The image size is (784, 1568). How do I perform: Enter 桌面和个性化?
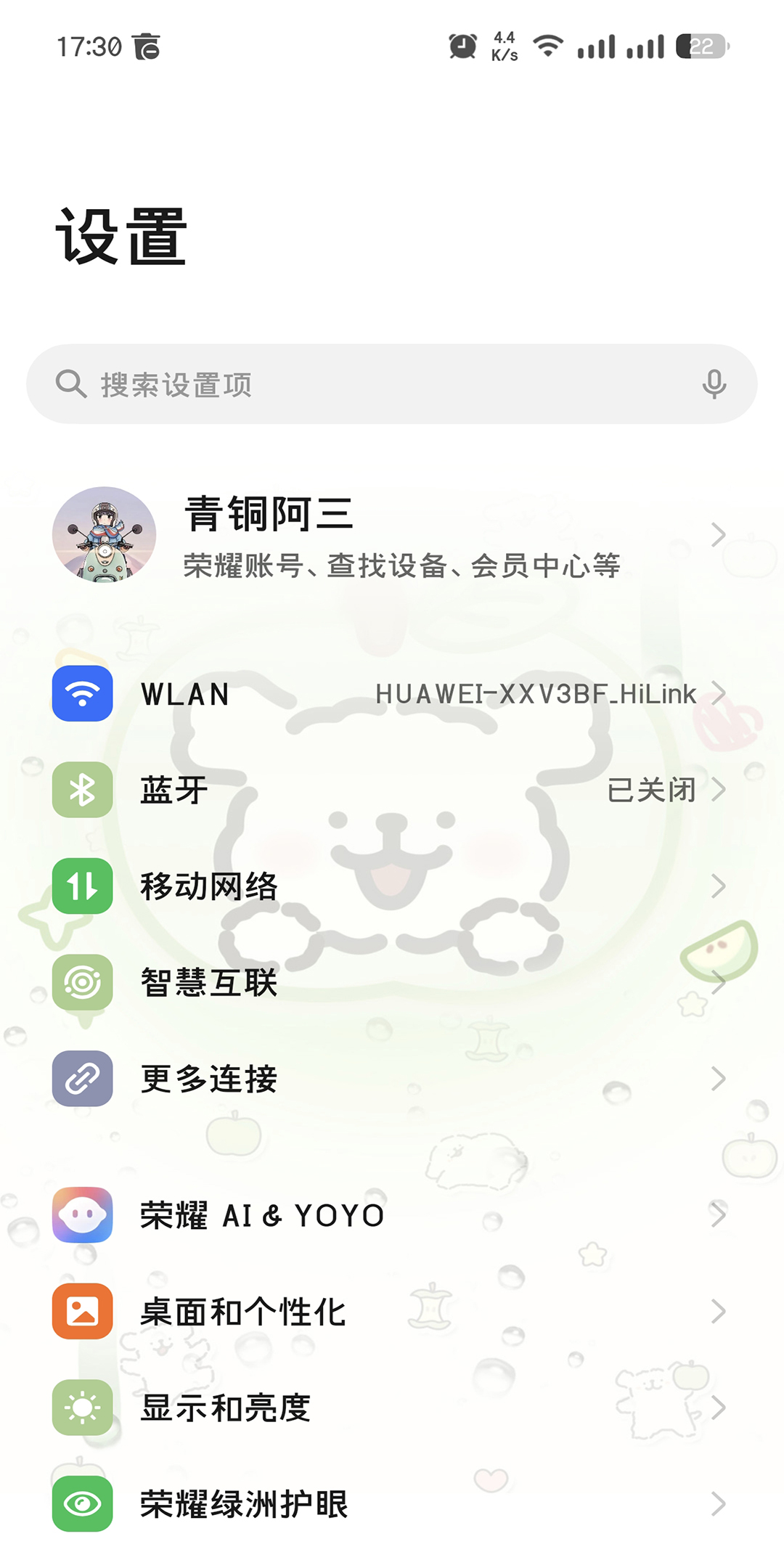point(392,1311)
